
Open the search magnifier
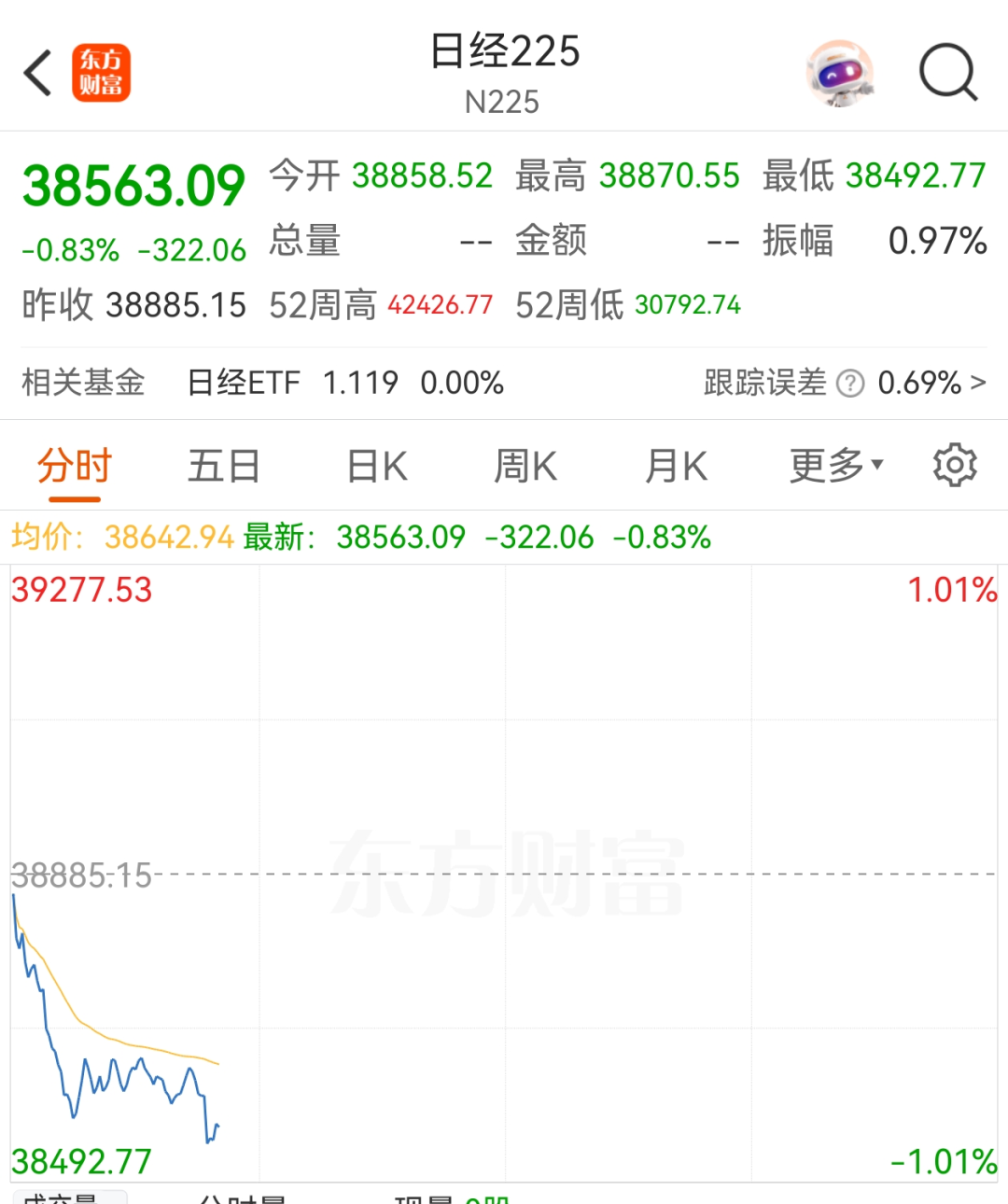(947, 72)
